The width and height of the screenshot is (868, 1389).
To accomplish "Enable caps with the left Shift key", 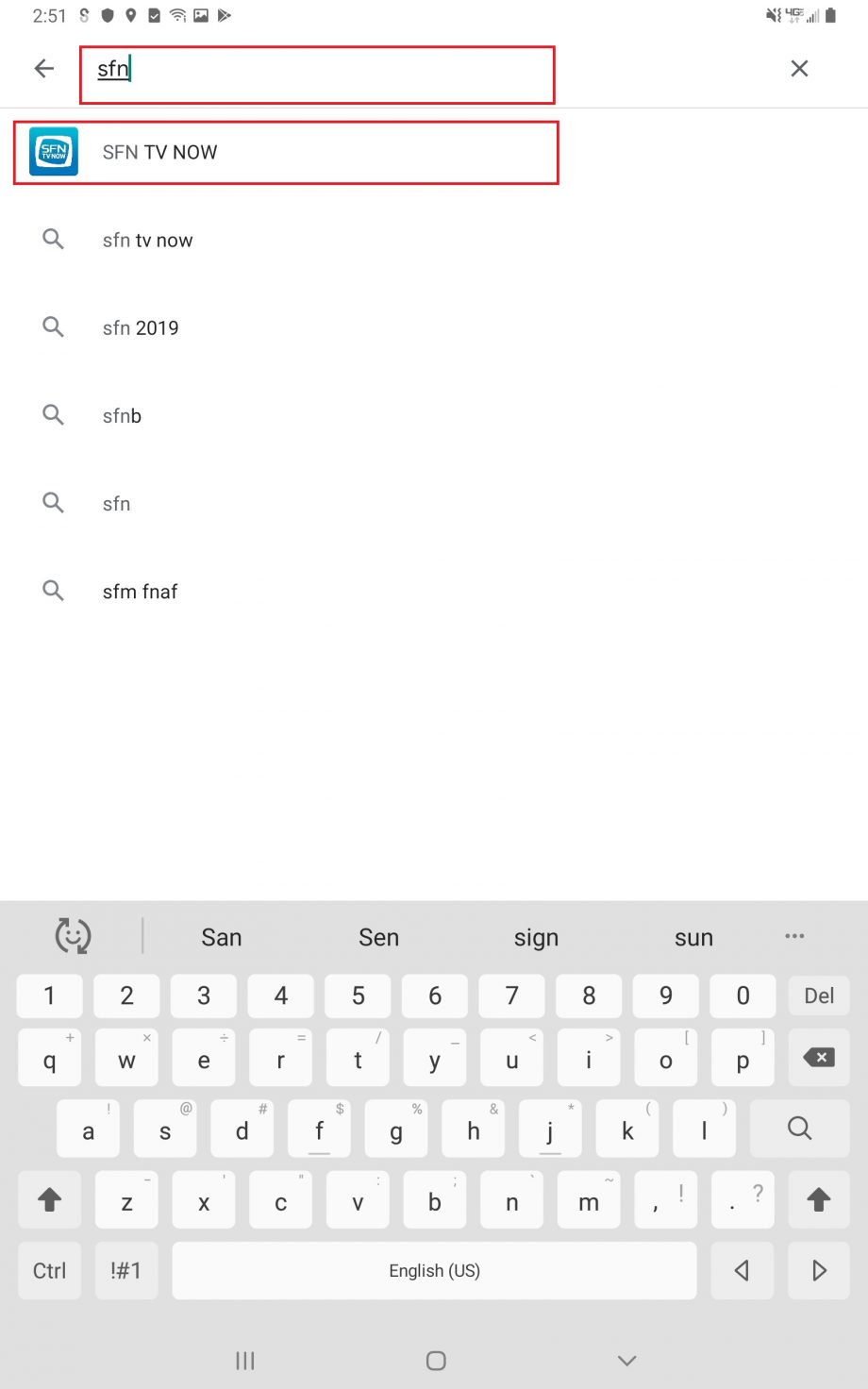I will 49,1199.
